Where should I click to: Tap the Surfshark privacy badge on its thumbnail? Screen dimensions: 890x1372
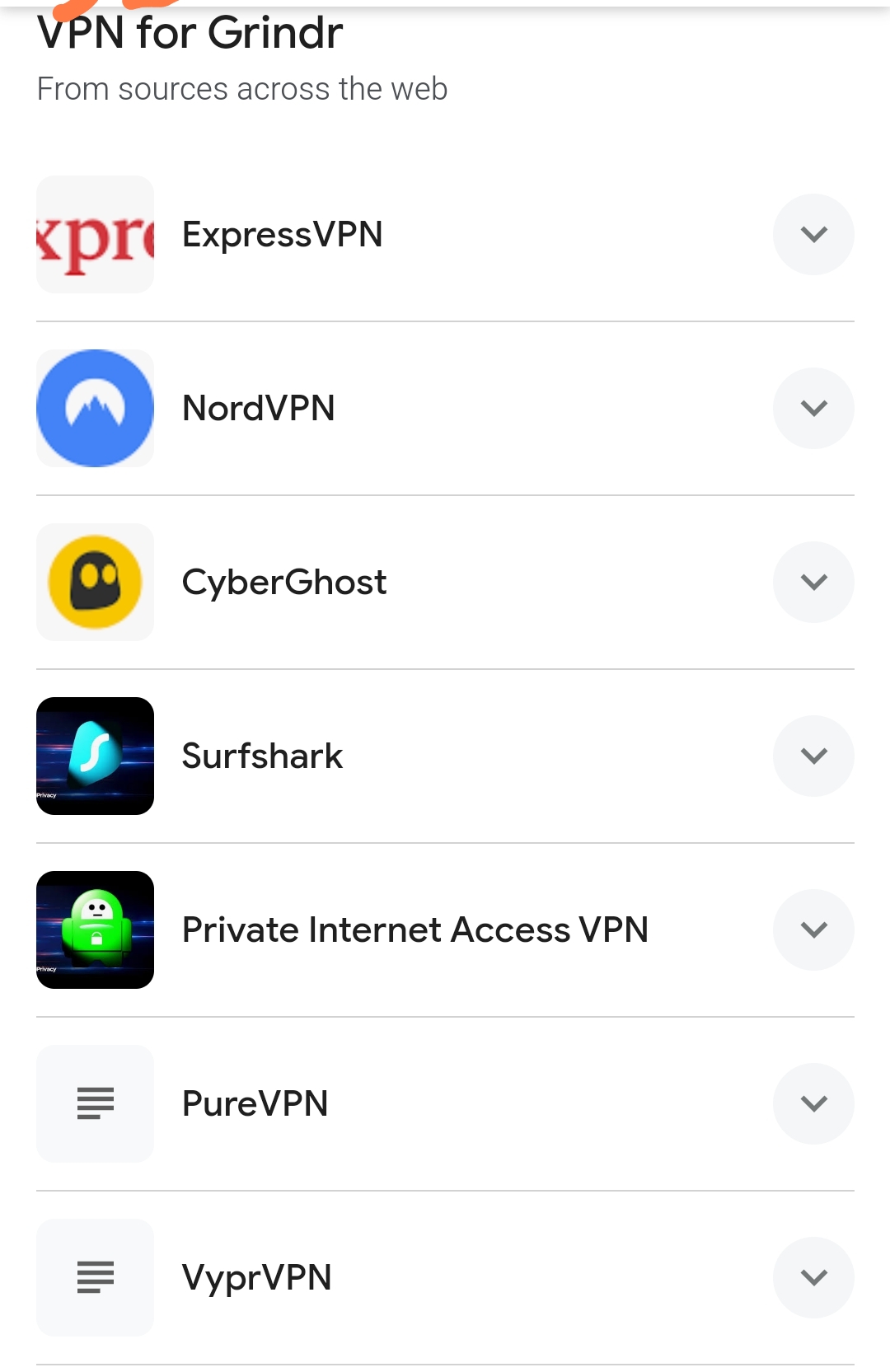(x=48, y=796)
